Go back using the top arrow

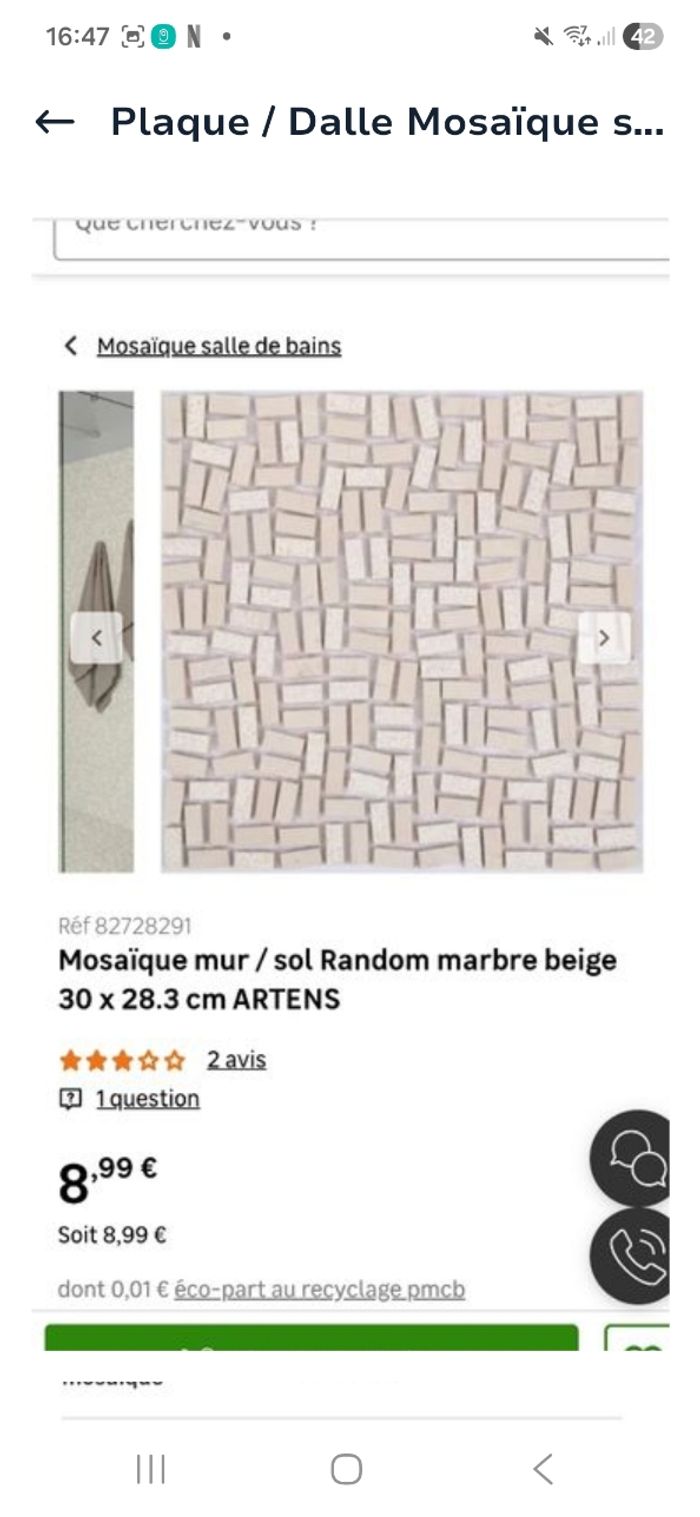point(55,122)
